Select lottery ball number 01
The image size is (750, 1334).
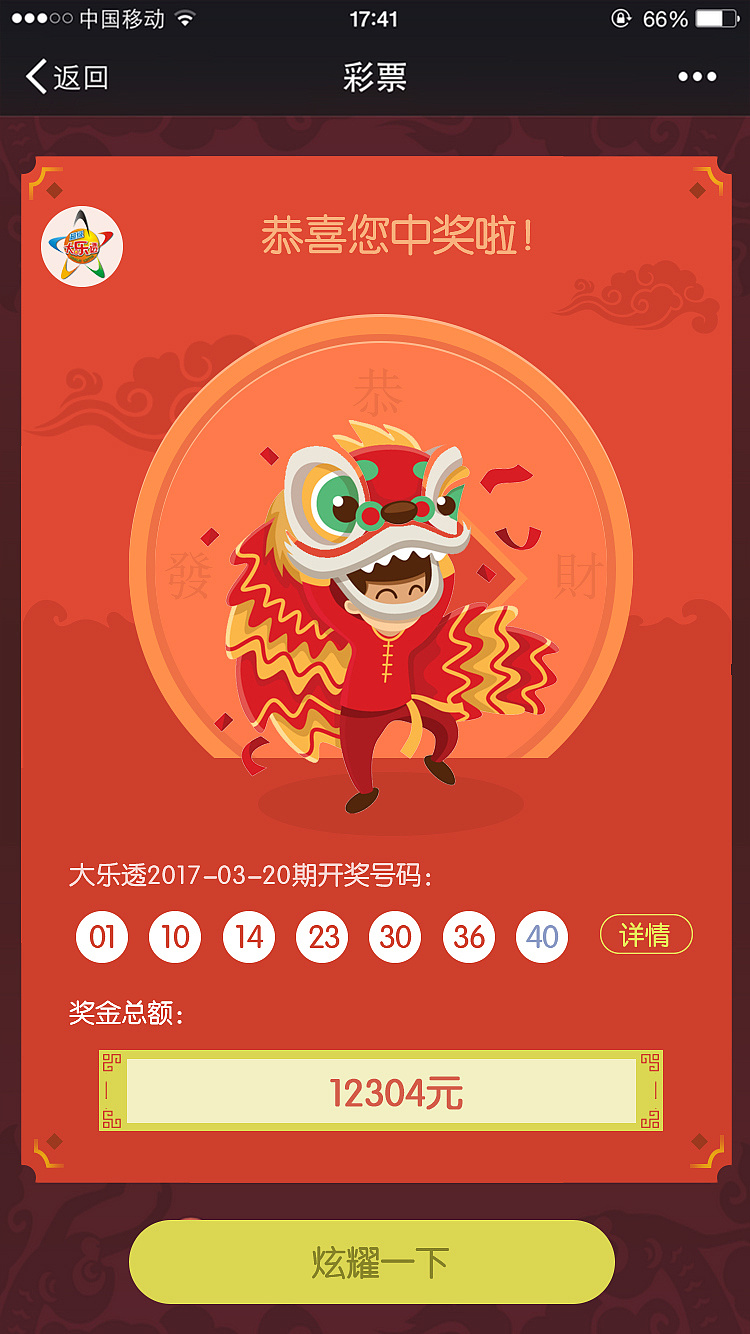[x=101, y=936]
